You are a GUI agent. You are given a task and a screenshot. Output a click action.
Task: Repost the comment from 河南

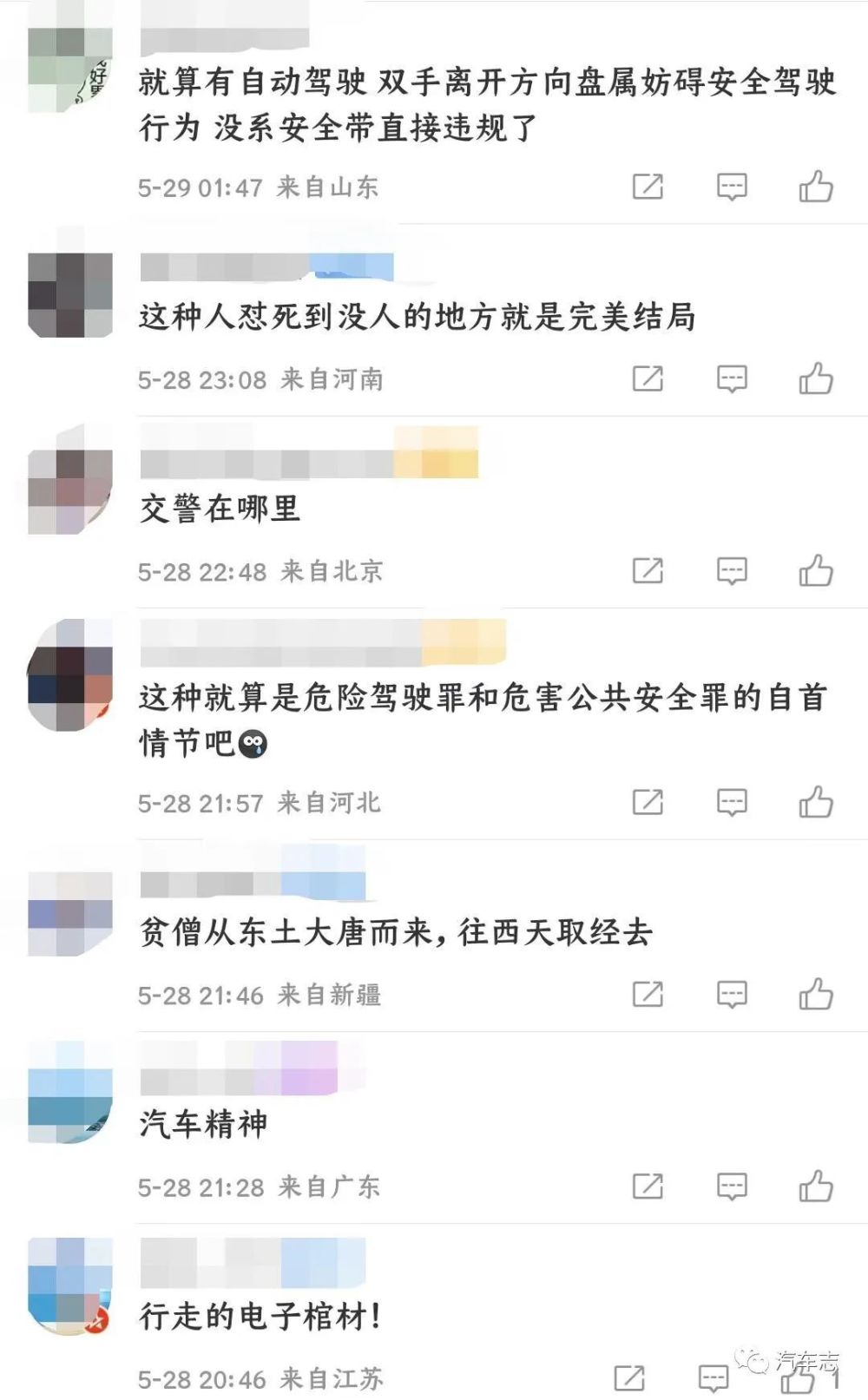[x=648, y=378]
